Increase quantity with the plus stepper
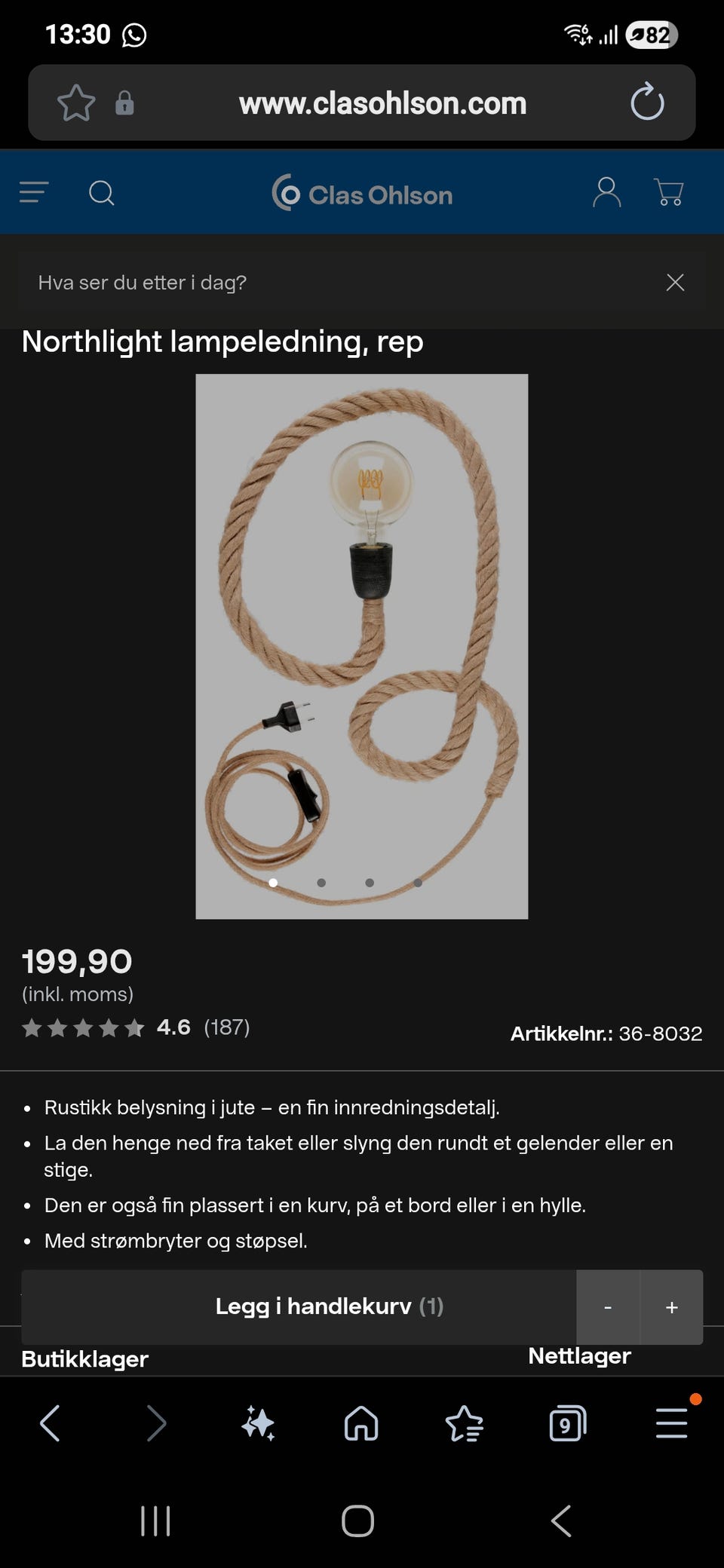Viewport: 724px width, 1568px height. [x=670, y=1307]
